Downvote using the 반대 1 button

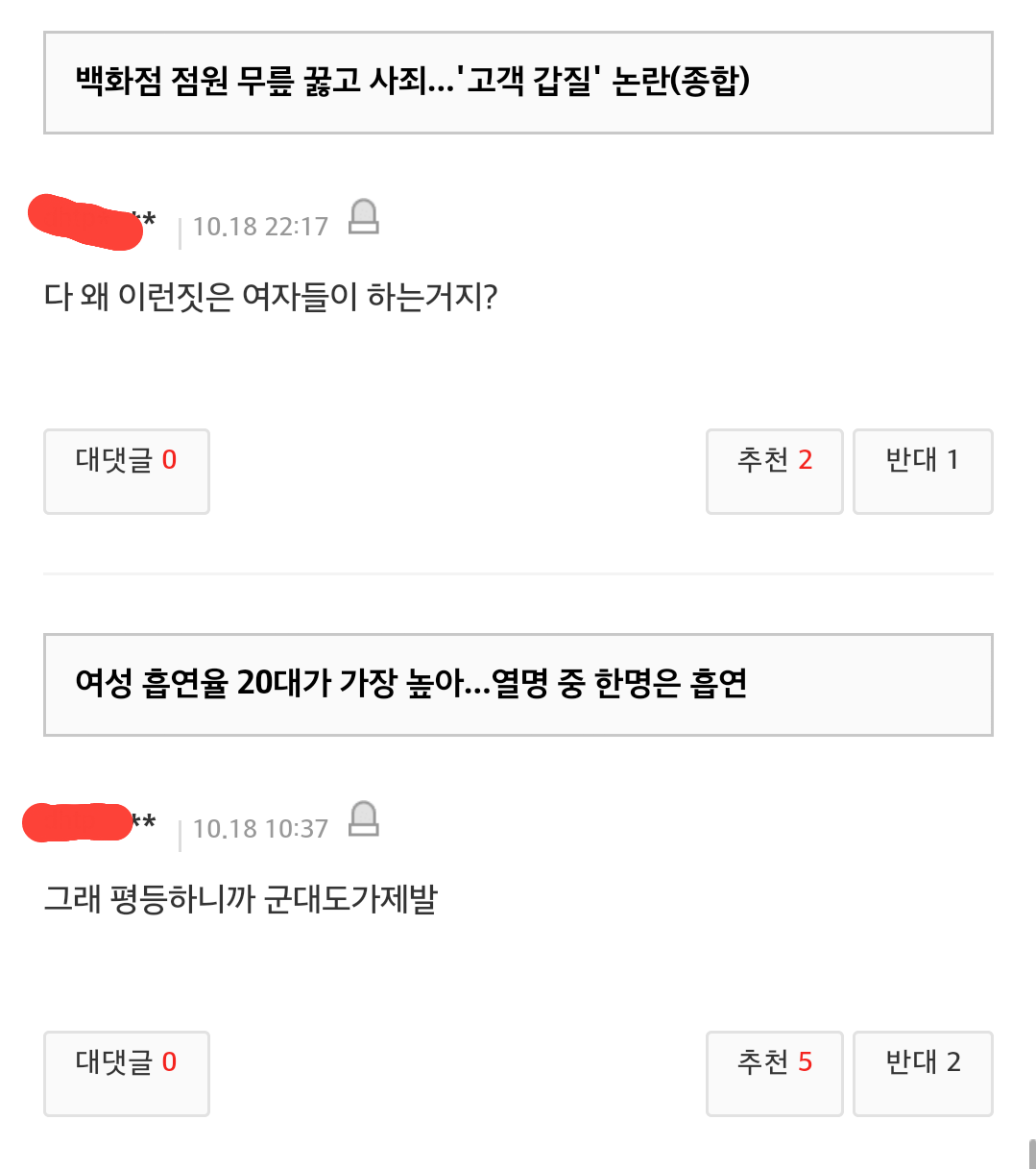coord(922,471)
